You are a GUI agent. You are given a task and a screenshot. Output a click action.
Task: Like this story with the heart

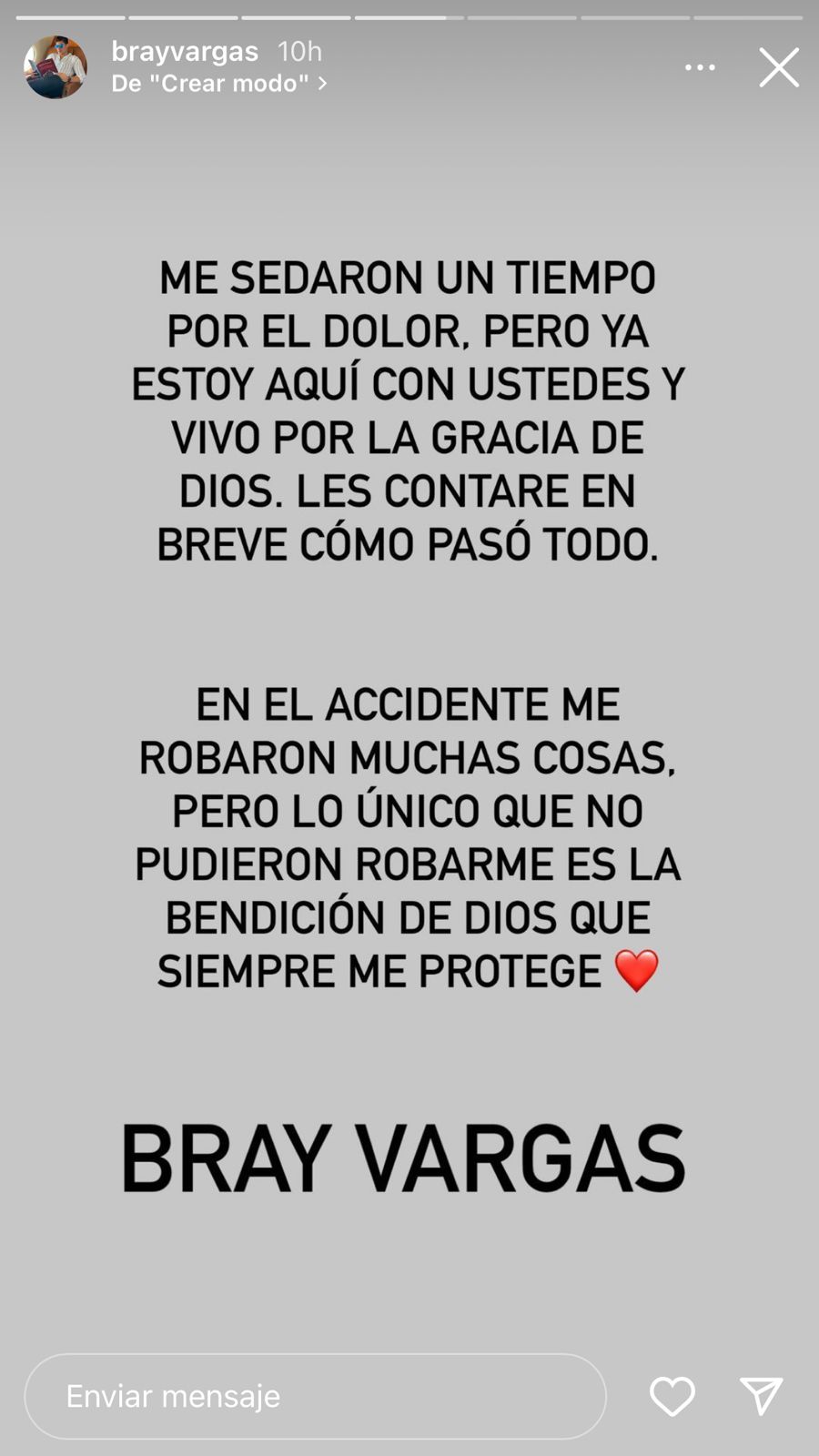tap(672, 1396)
